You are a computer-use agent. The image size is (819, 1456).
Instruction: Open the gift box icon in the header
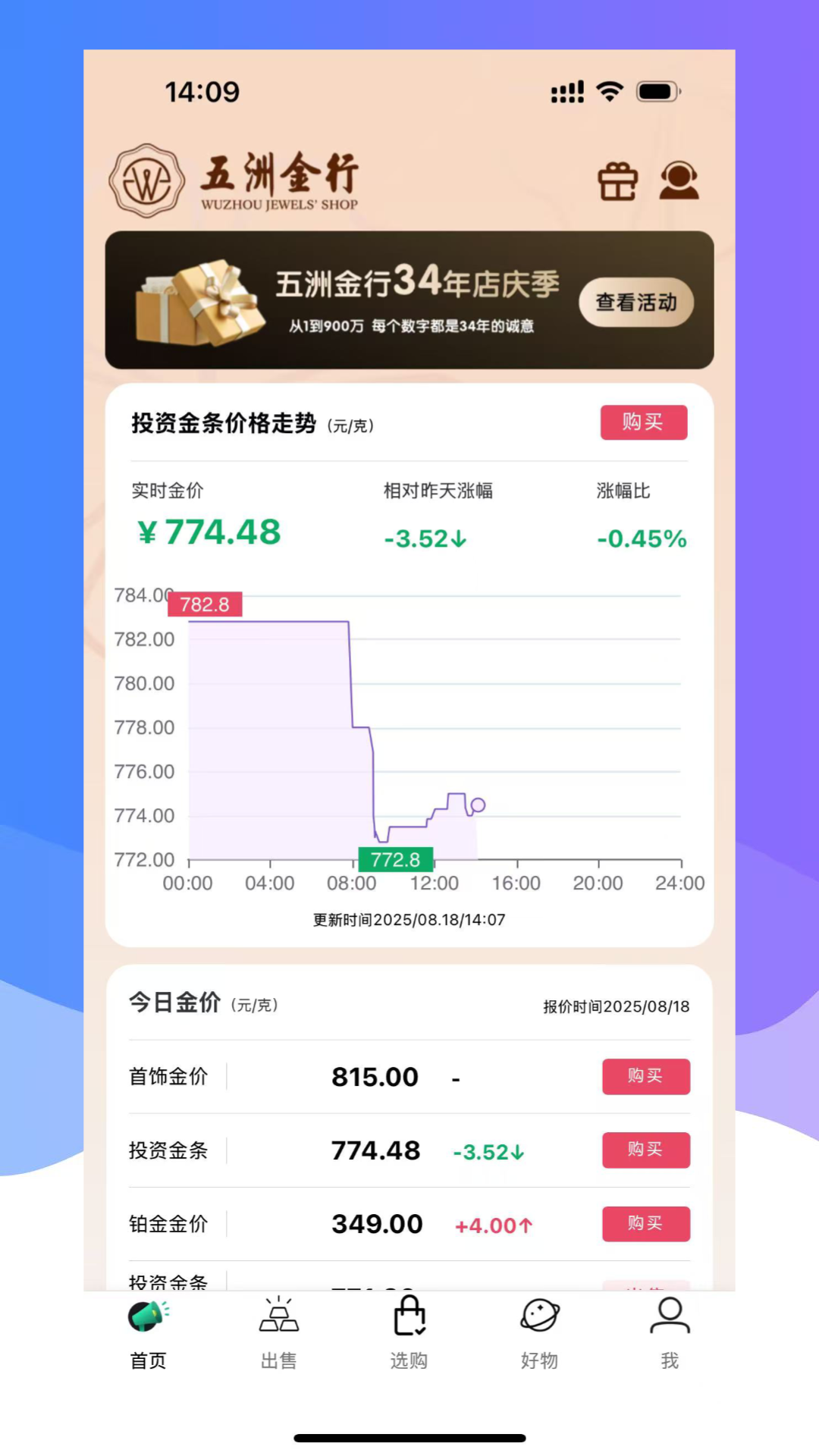[617, 180]
